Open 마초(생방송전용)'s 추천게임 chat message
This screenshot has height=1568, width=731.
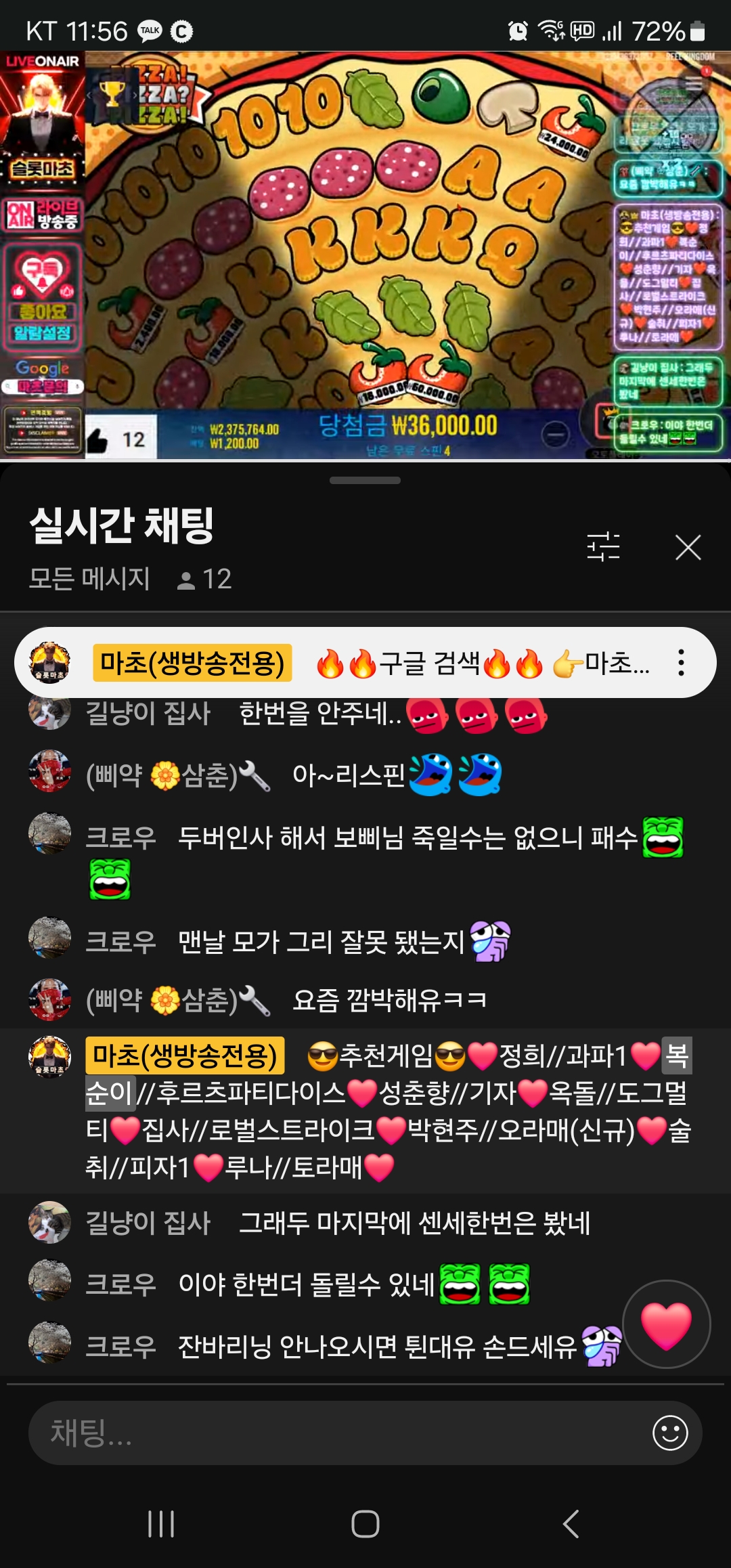[386, 1112]
